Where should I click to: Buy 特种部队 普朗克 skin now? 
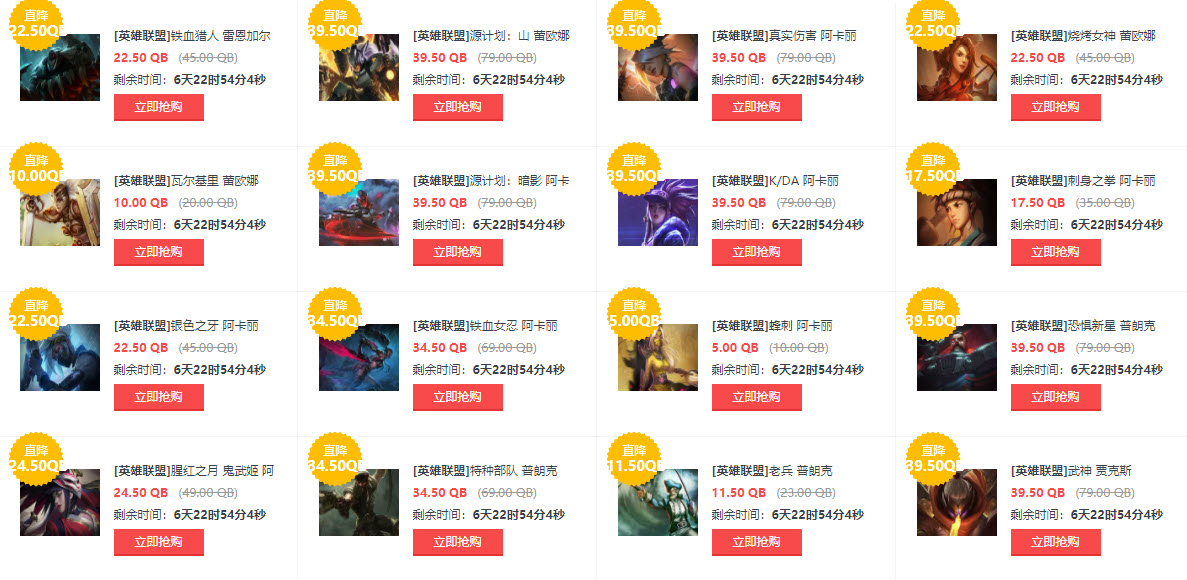pos(457,542)
